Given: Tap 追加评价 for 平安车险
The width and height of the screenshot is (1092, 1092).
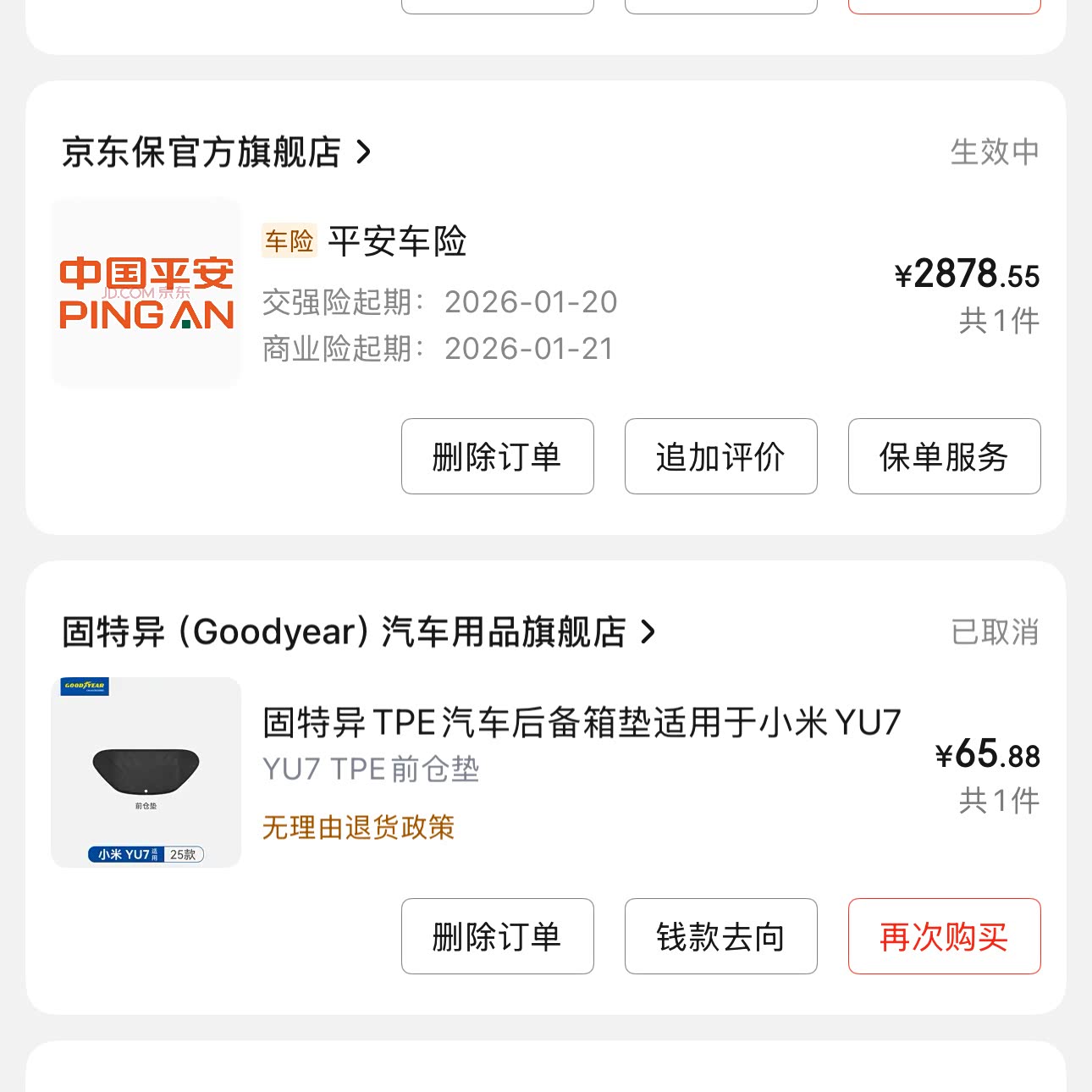Looking at the screenshot, I should 720,456.
